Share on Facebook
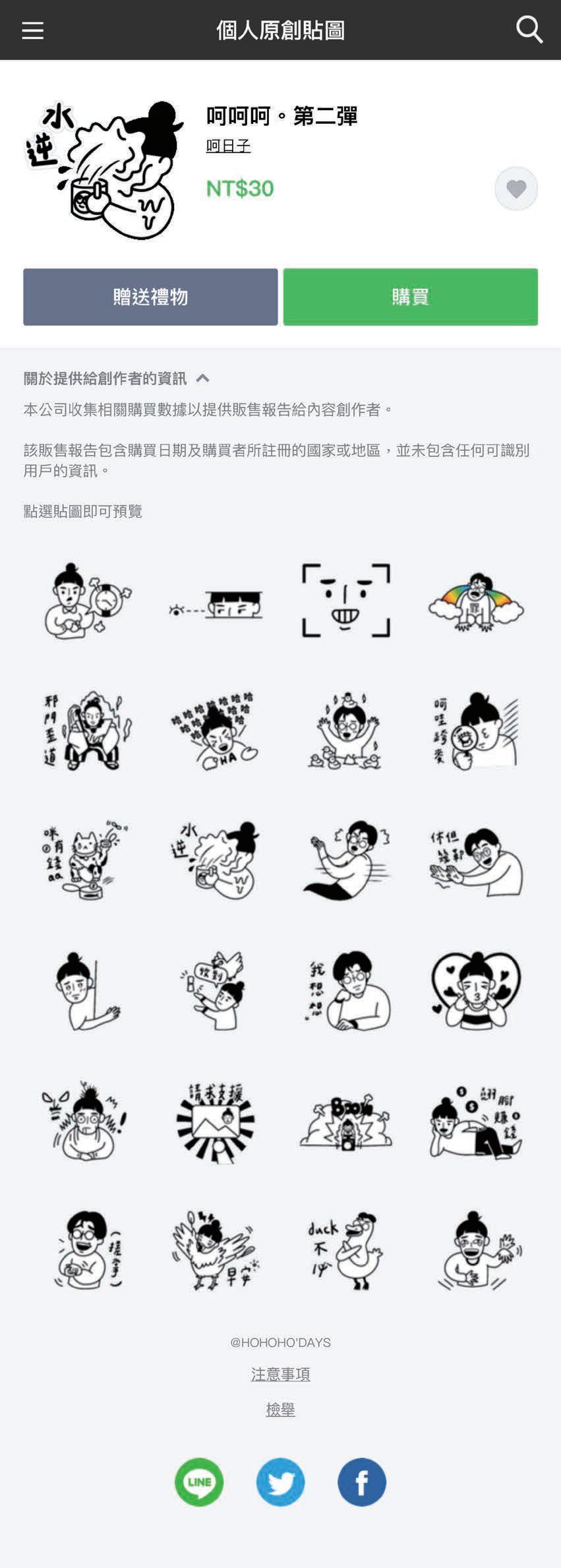Image resolution: width=561 pixels, height=1568 pixels. tap(361, 1482)
